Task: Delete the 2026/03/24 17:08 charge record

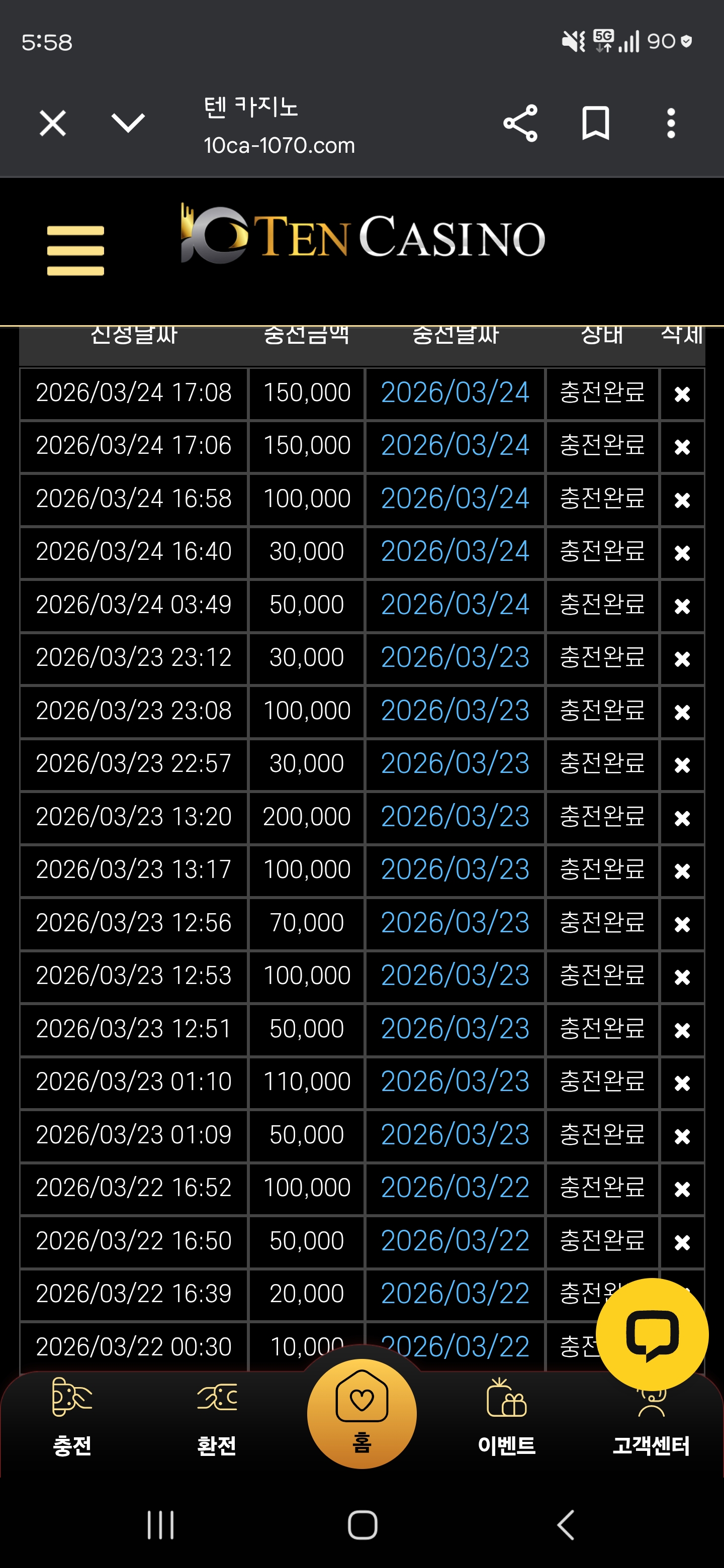Action: click(x=682, y=395)
